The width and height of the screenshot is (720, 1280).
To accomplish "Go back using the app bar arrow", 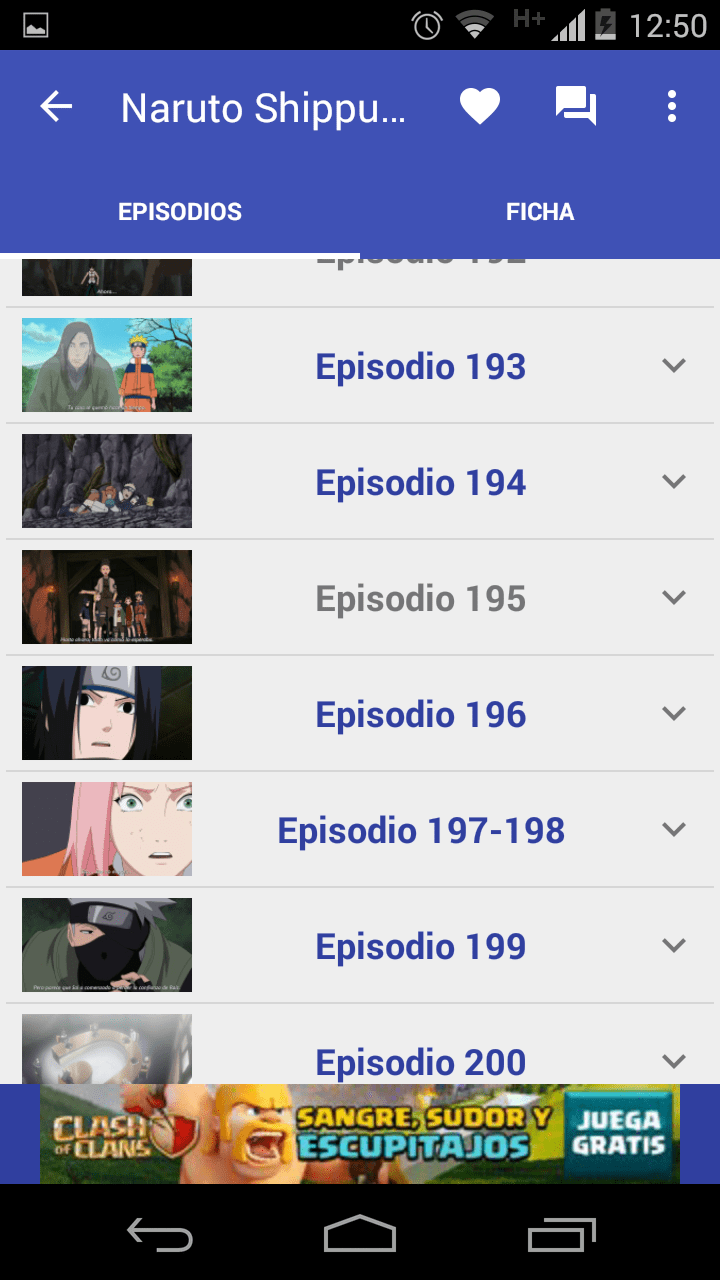I will (56, 107).
